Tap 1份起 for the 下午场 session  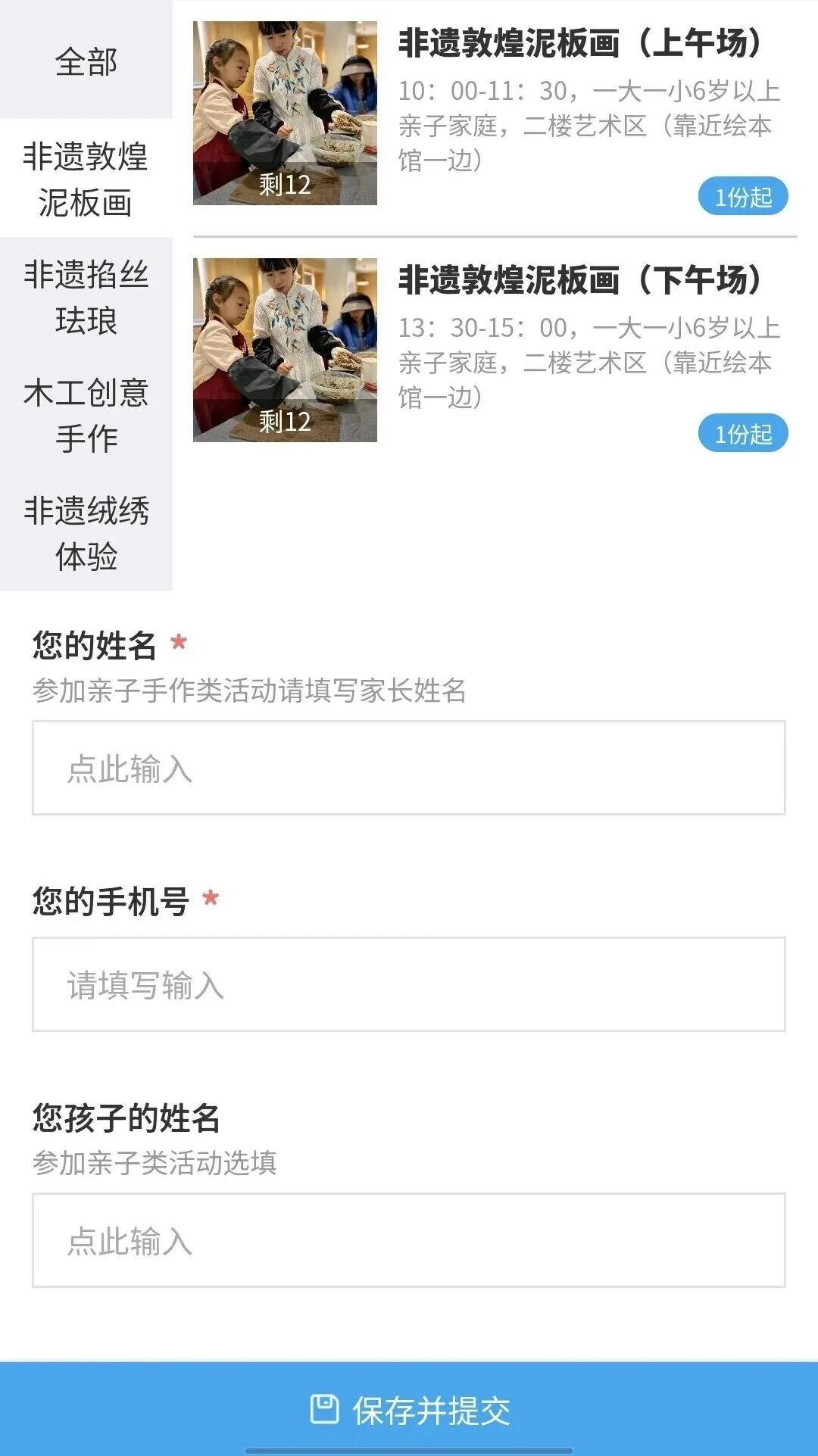pos(742,434)
